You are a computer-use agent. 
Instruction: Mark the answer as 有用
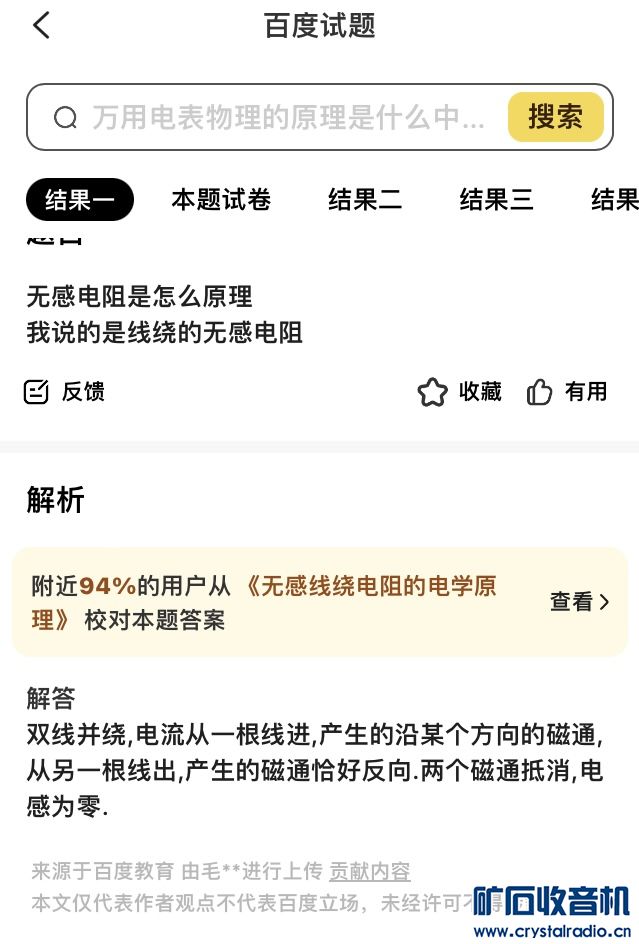(567, 392)
